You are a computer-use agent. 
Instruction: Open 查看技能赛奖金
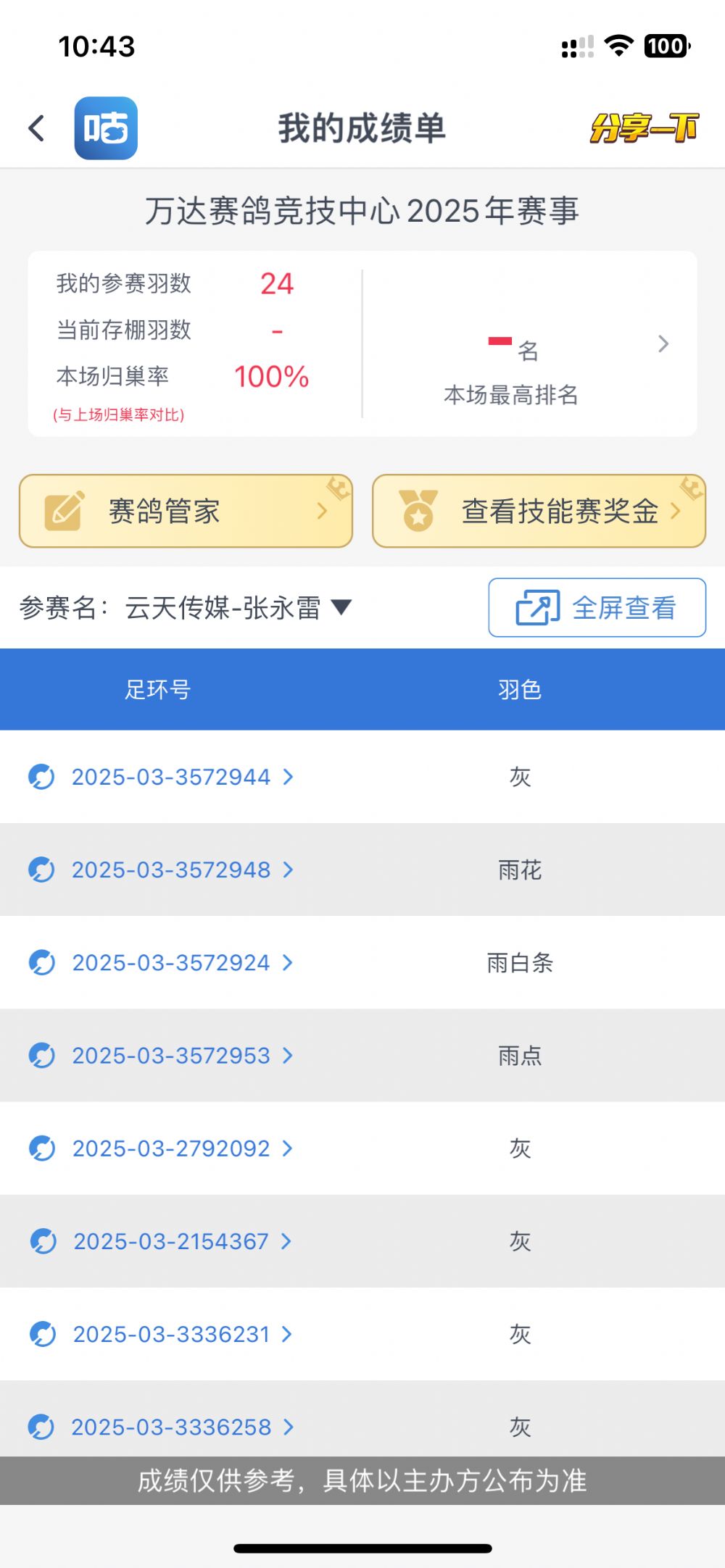[539, 511]
